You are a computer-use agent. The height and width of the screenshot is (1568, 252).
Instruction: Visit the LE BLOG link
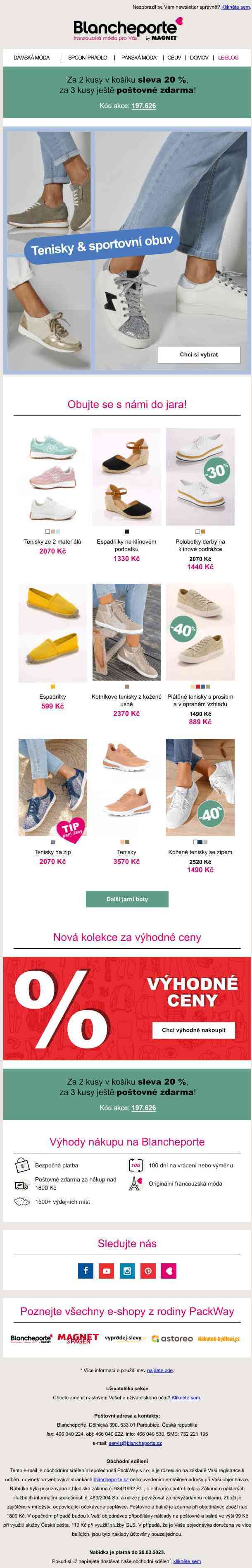(228, 58)
